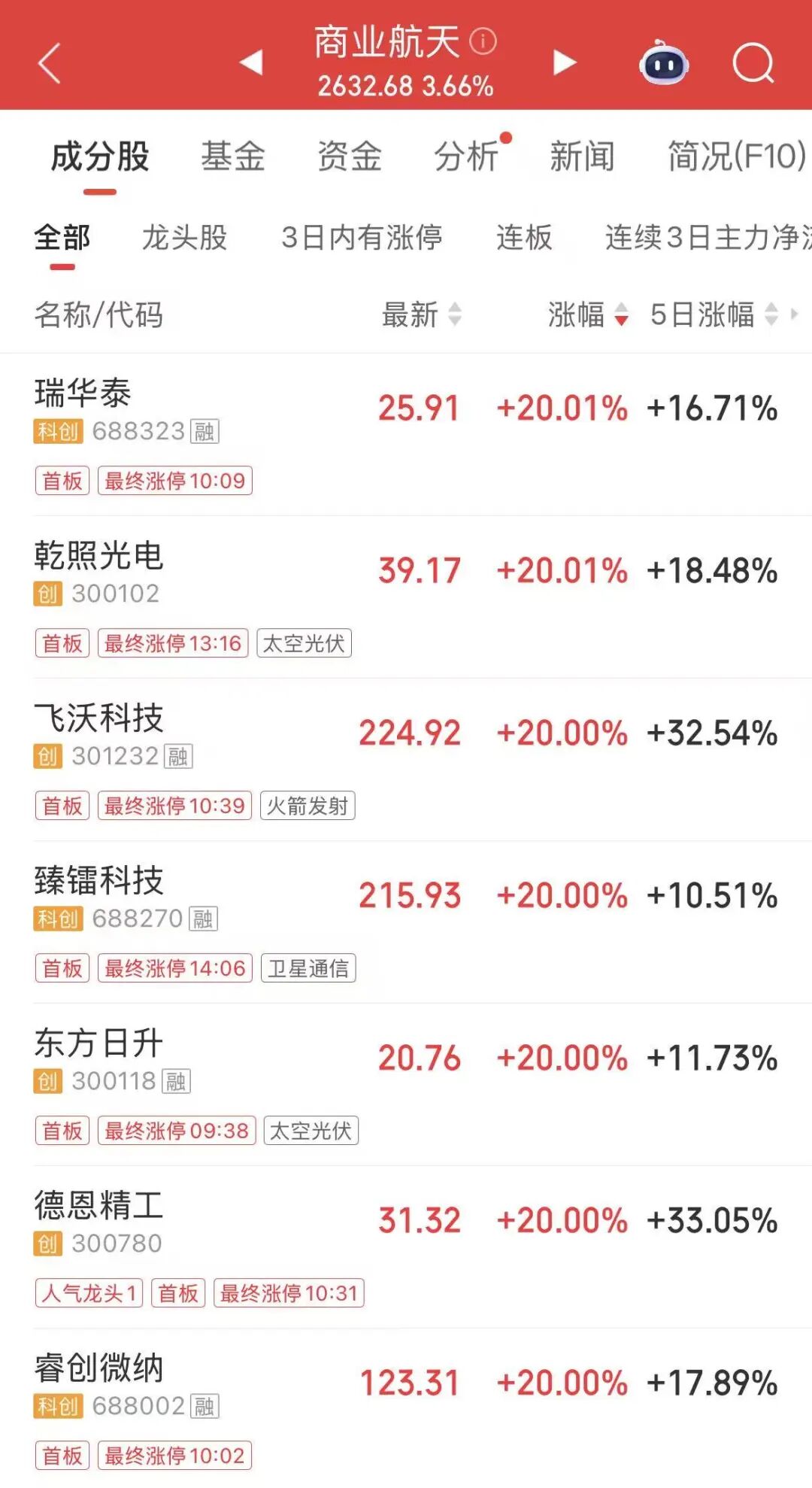Filter by 龙头股
Screen dimensions: 812x1488
[184, 238]
